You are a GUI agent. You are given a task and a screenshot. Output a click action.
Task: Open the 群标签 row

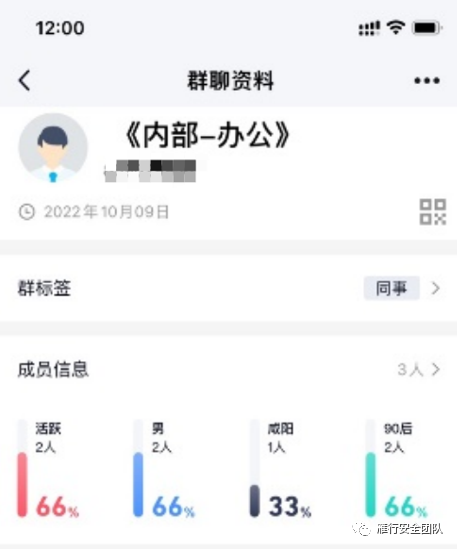228,288
